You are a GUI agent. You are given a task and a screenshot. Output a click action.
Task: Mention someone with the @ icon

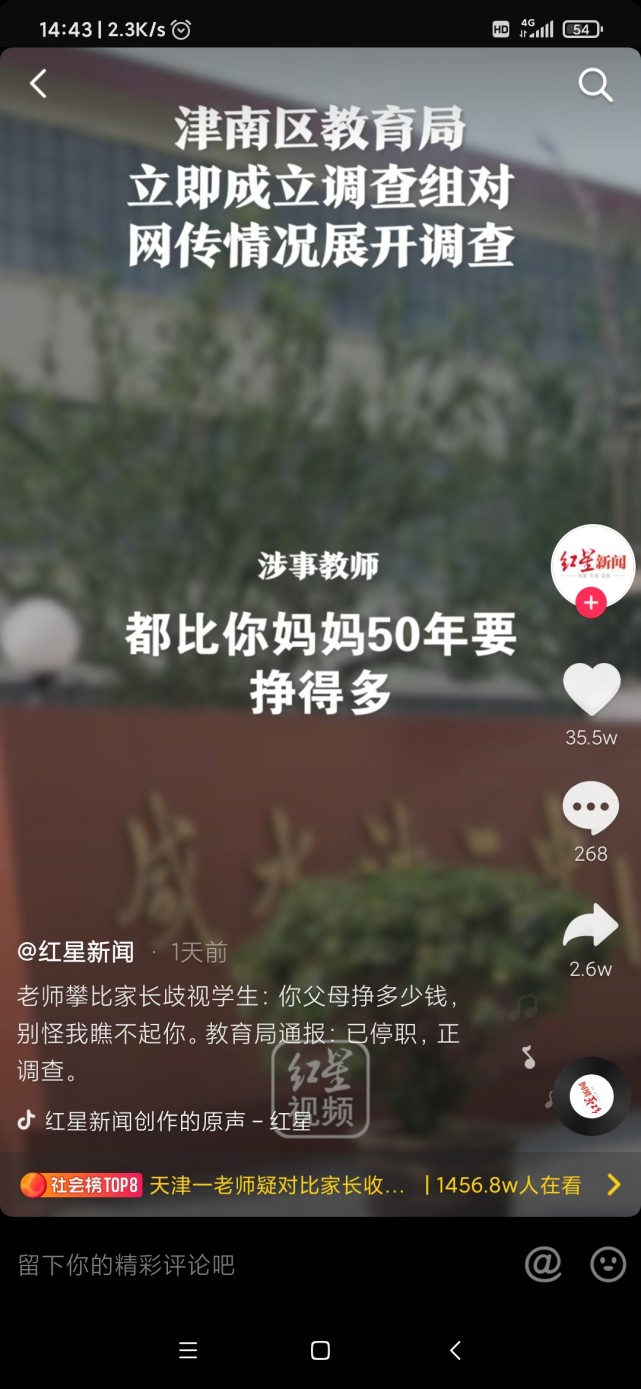[x=543, y=1264]
